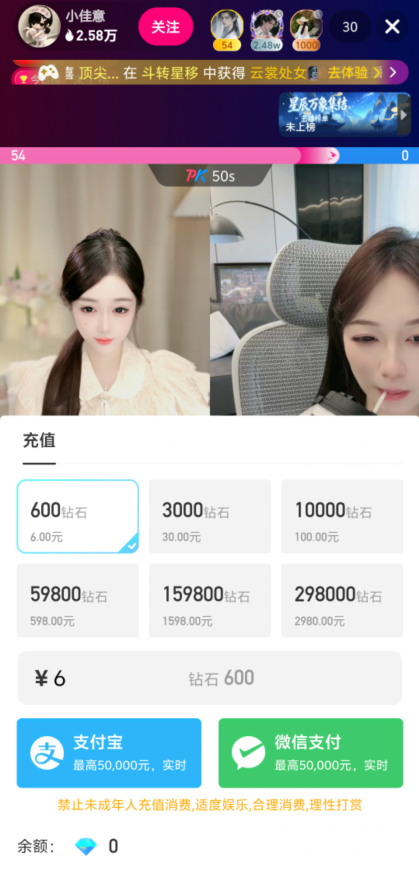Pay with 支付宝
Screen dimensions: 419x873
pos(109,753)
